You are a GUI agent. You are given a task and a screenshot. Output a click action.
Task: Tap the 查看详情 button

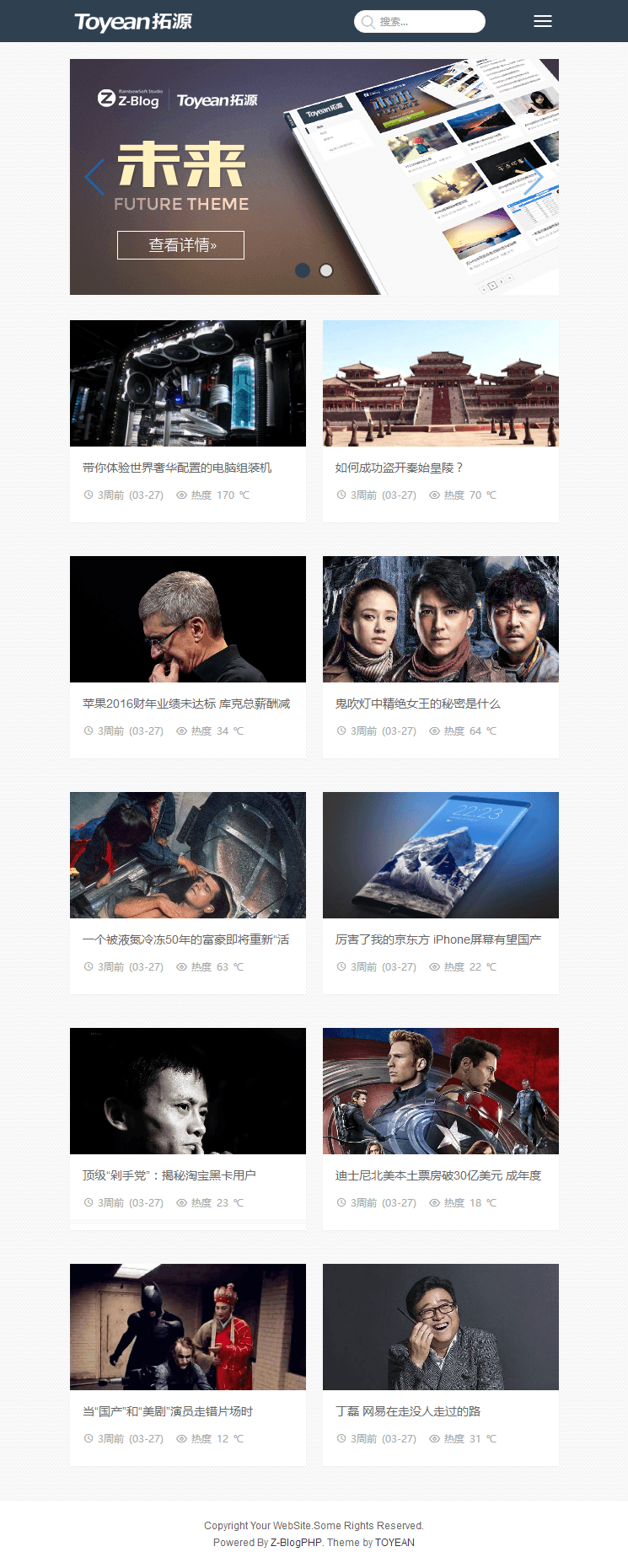point(180,245)
